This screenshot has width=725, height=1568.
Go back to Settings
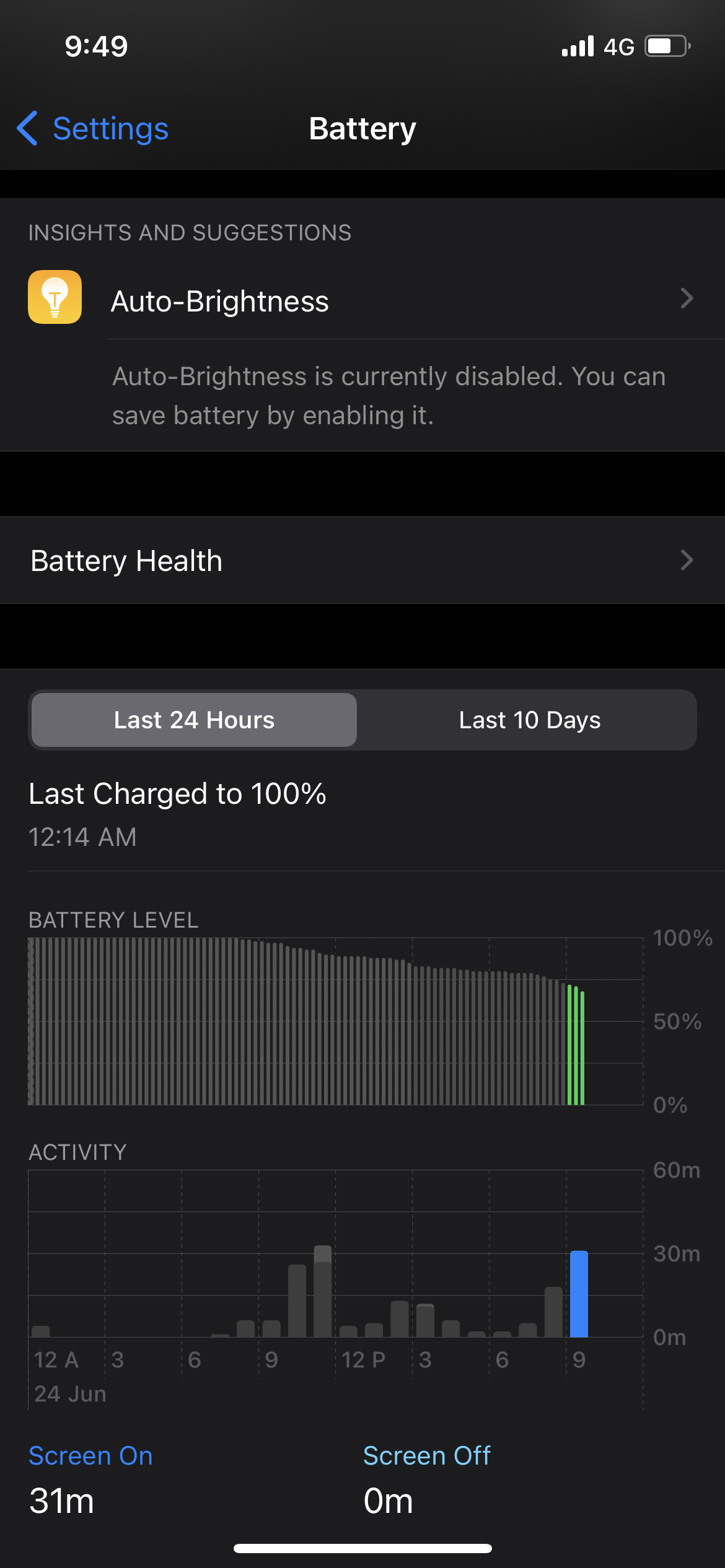click(93, 129)
